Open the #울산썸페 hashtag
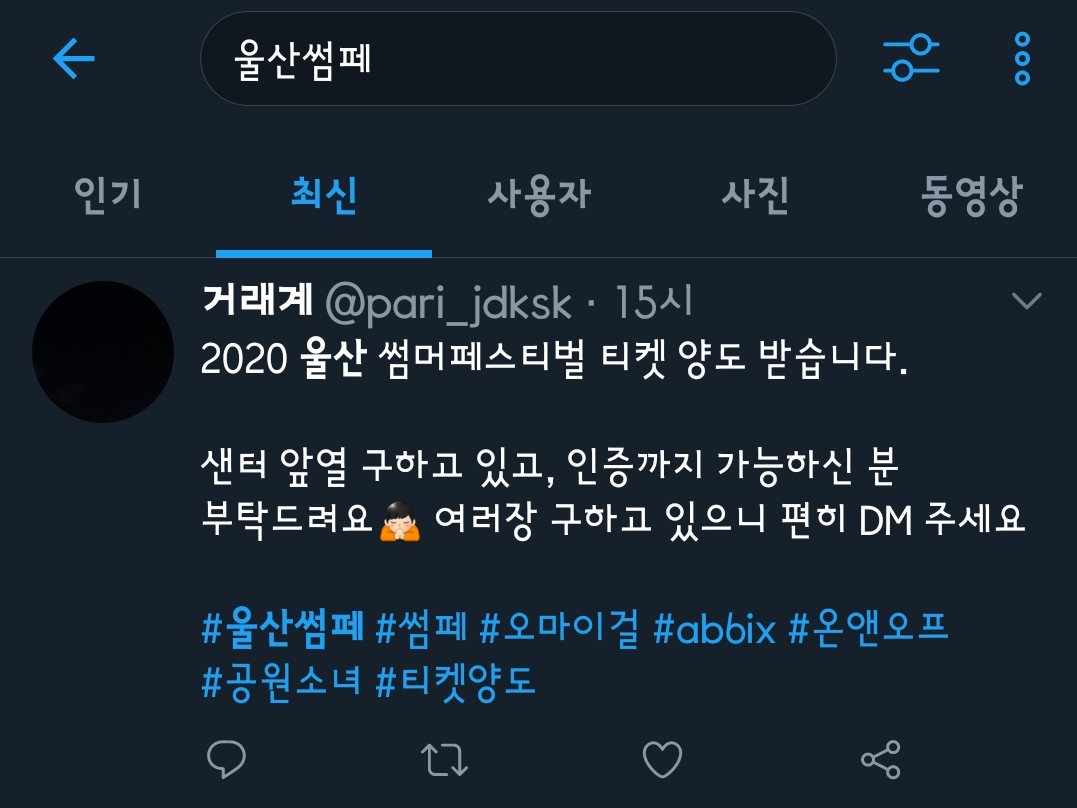1077x808 pixels. [282, 630]
